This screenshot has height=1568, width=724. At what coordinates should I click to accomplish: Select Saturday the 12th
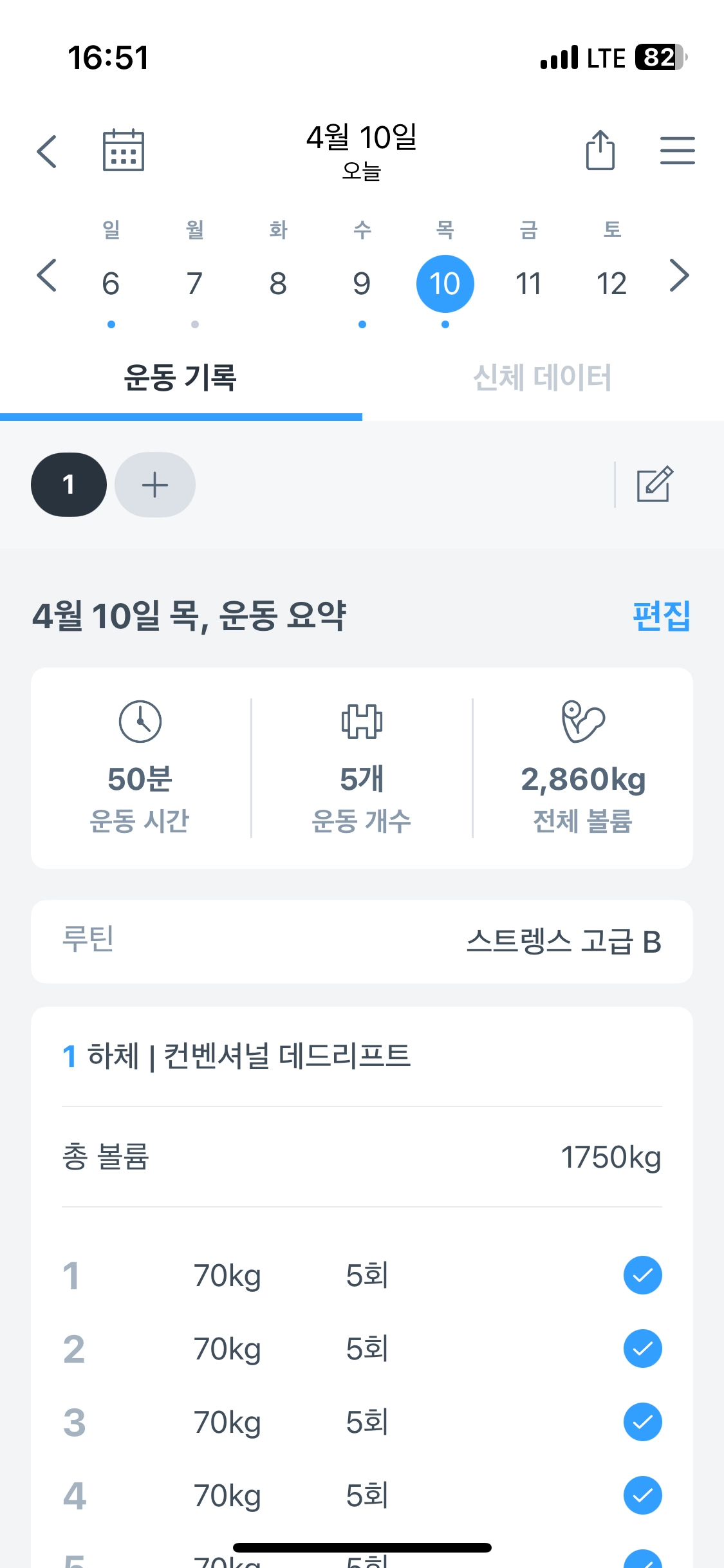click(611, 283)
